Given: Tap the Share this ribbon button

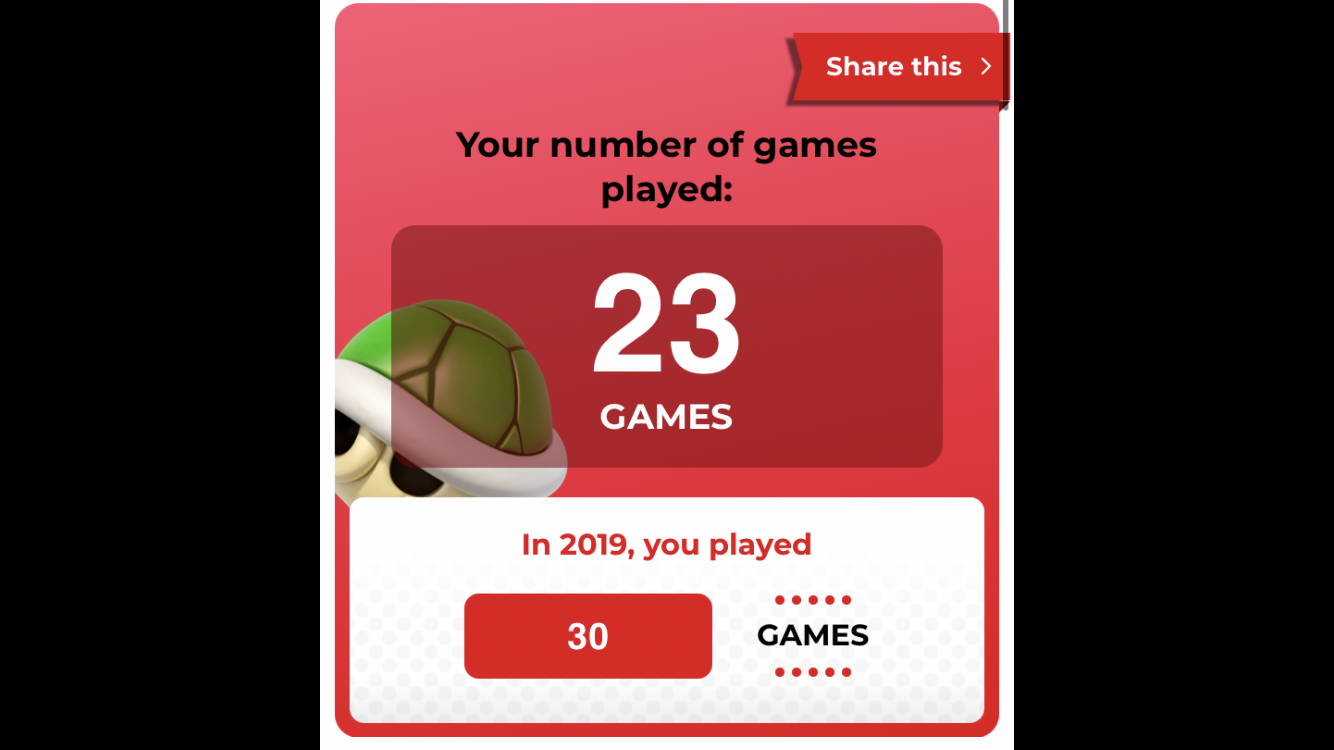Looking at the screenshot, I should [903, 67].
